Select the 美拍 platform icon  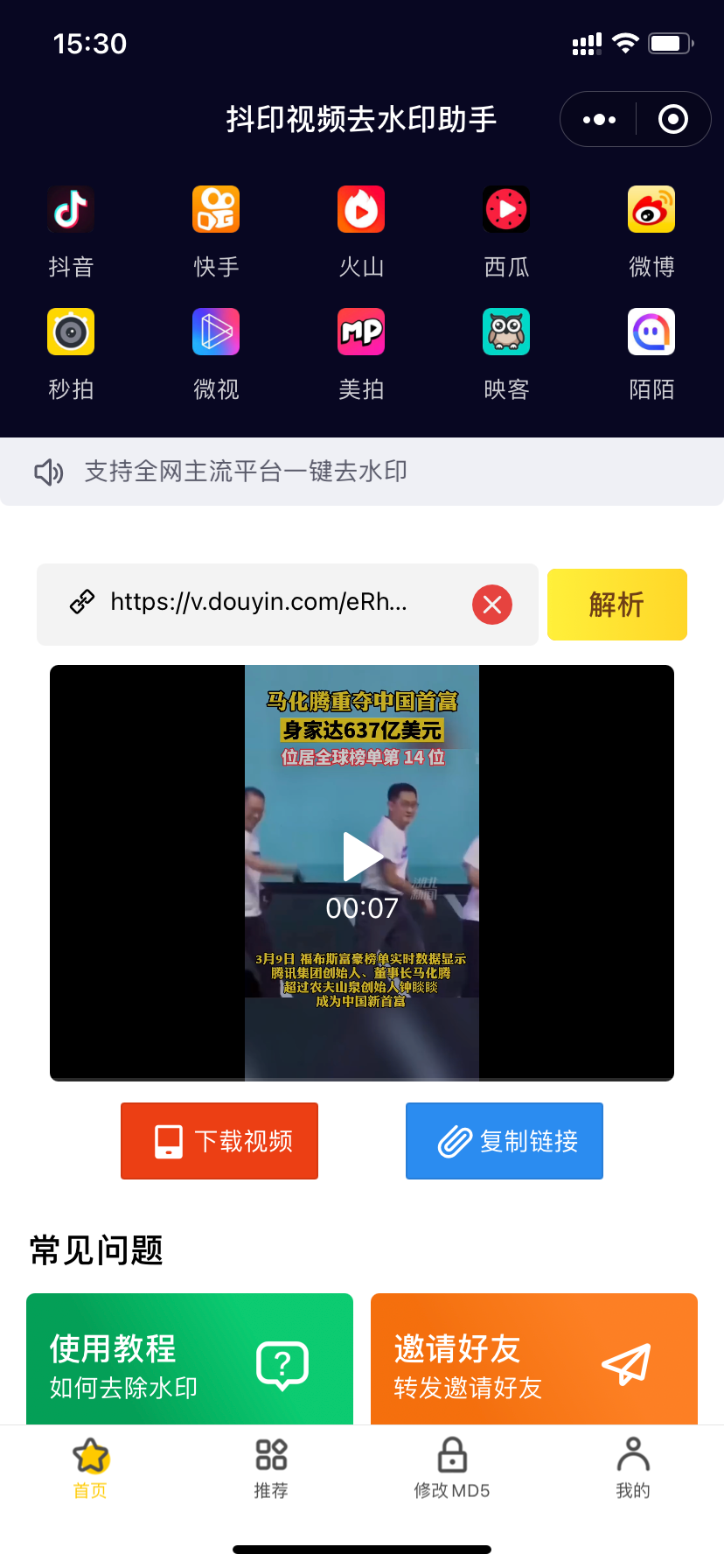361,333
